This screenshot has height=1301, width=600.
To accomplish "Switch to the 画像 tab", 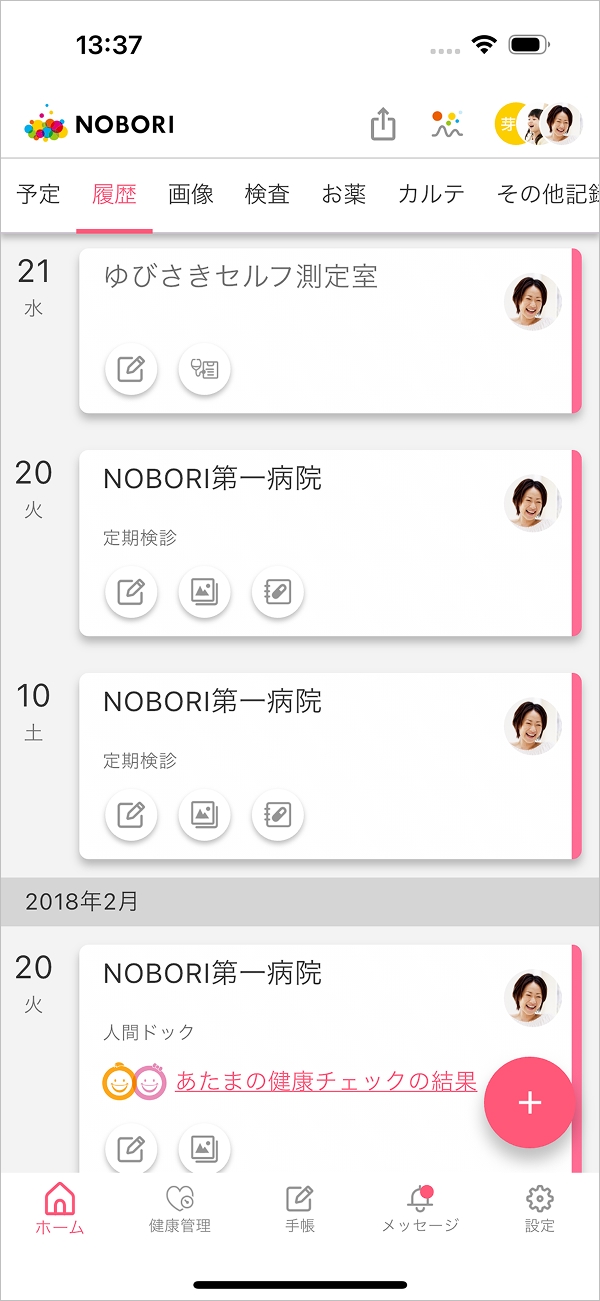I will pos(191,194).
